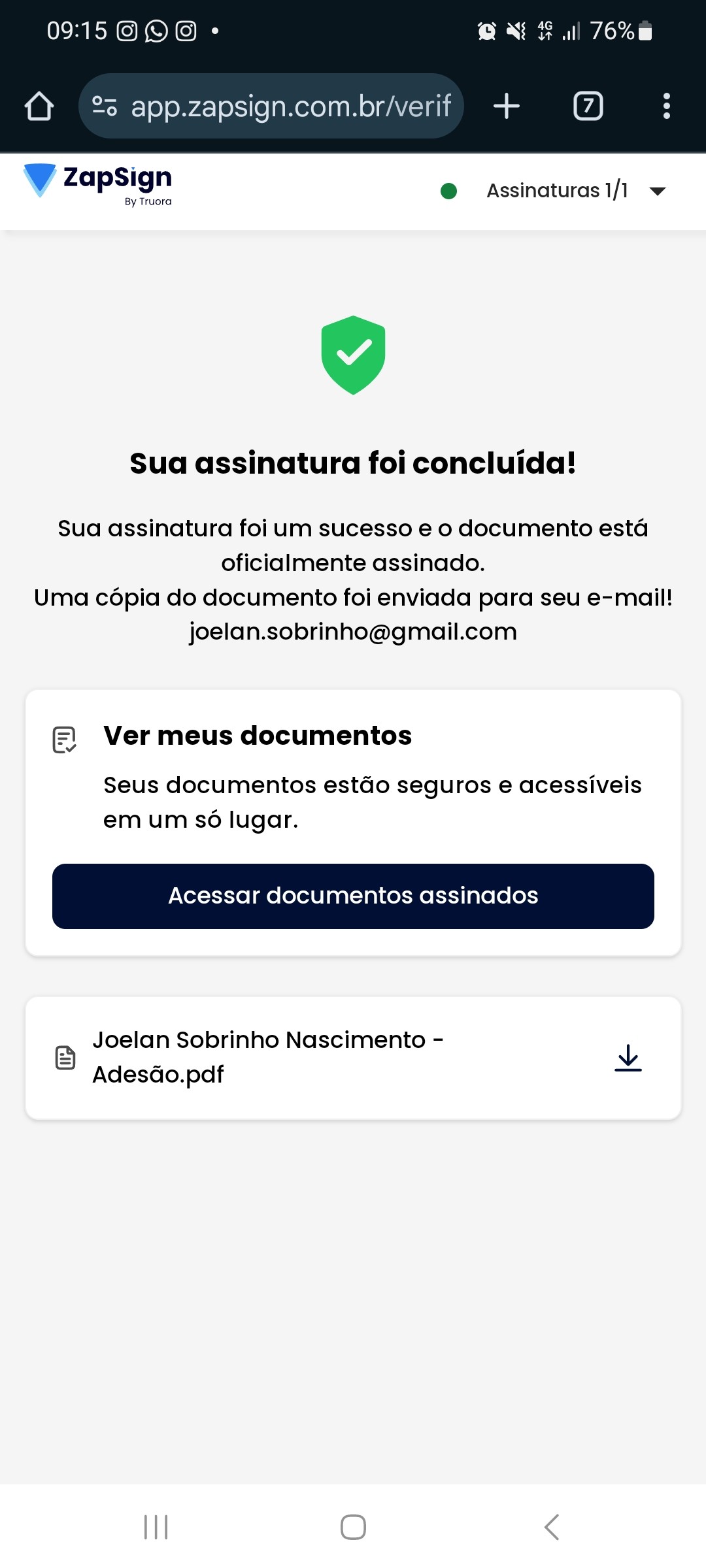Image resolution: width=706 pixels, height=1568 pixels.
Task: Expand the Assinaturas 1/1 dropdown
Action: [657, 191]
